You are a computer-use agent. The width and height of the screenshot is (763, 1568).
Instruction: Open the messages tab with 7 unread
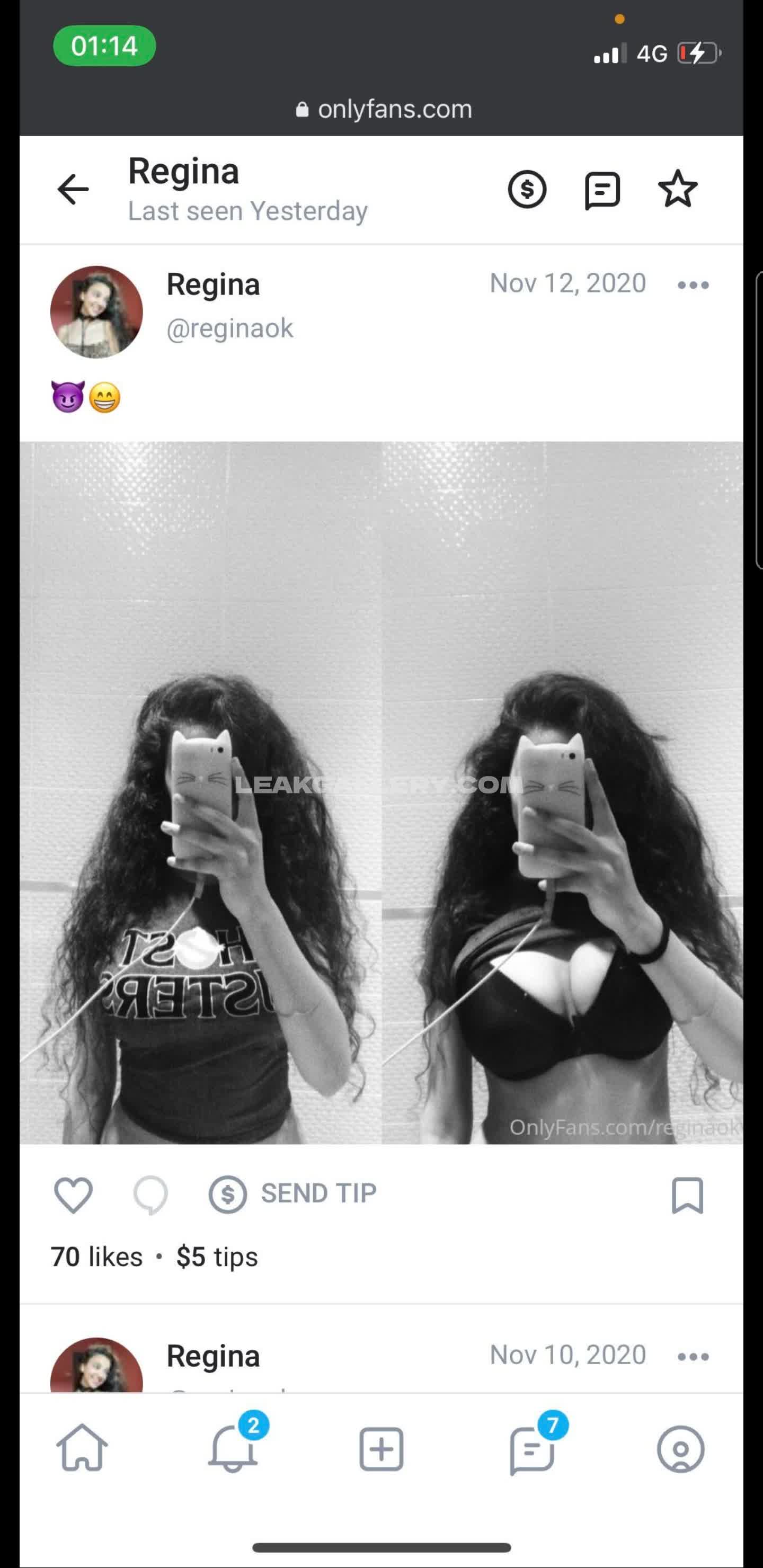coord(531,1449)
